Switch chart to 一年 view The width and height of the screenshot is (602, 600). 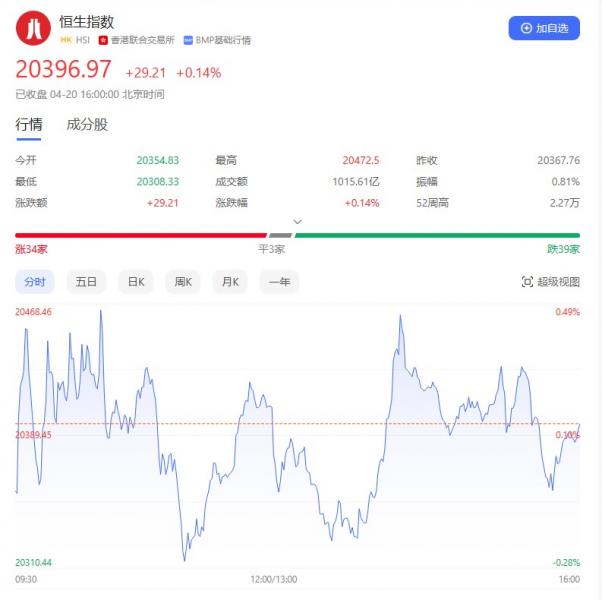coord(280,282)
